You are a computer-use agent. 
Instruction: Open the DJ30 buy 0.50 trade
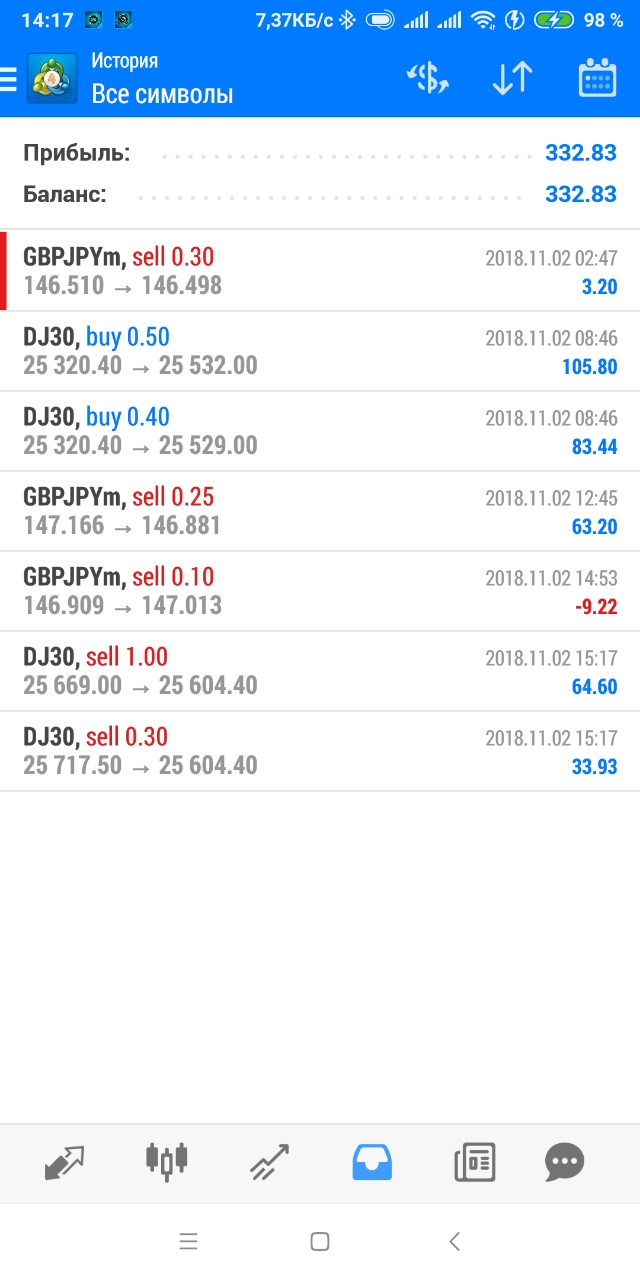pos(320,351)
